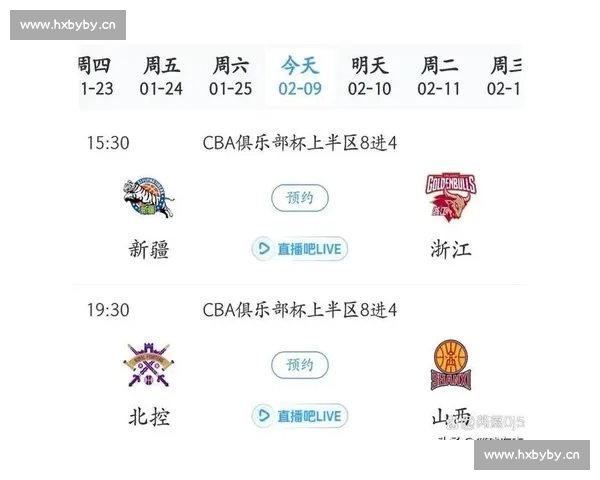Open the 周二 02-11 date tab
This screenshot has height=480, width=600.
(439, 77)
